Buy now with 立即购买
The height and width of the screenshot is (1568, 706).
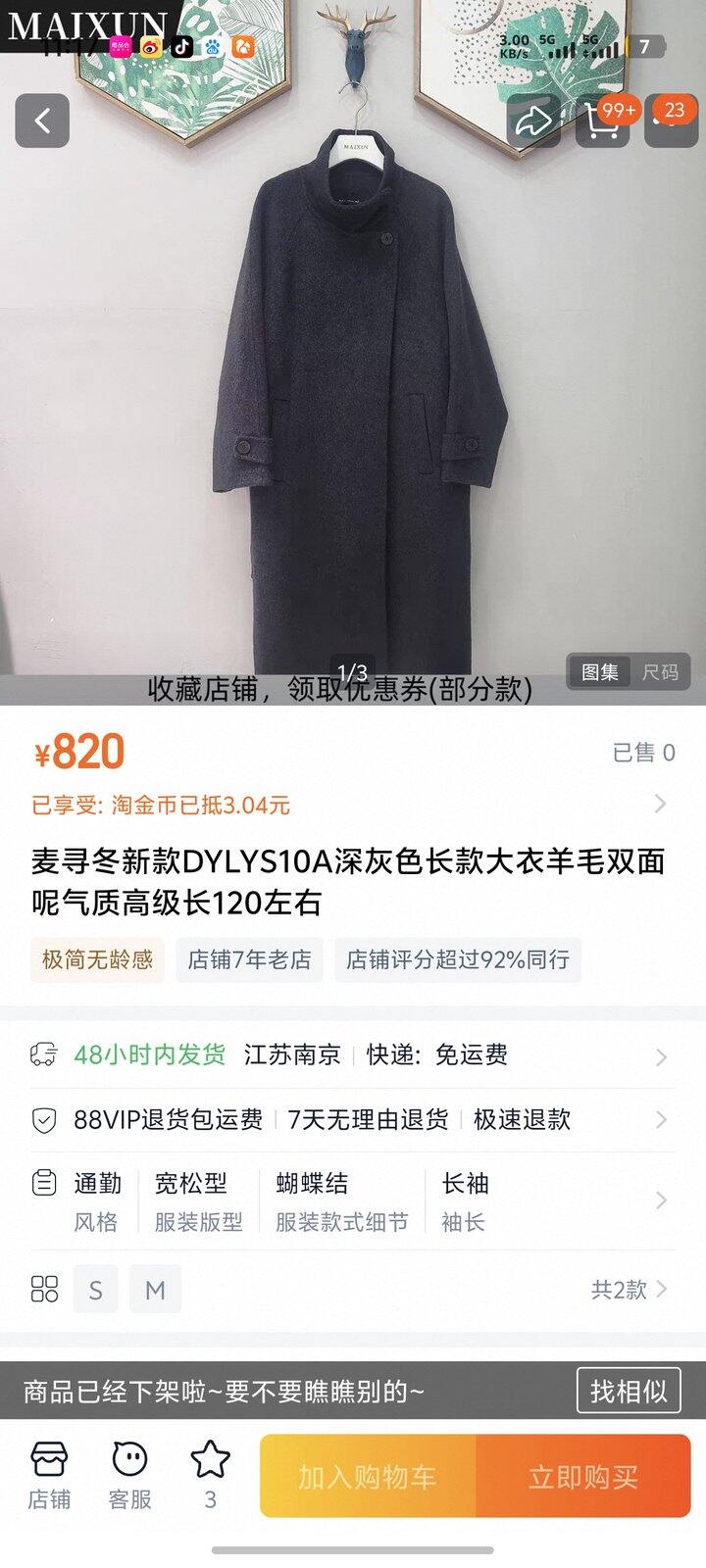(583, 1476)
